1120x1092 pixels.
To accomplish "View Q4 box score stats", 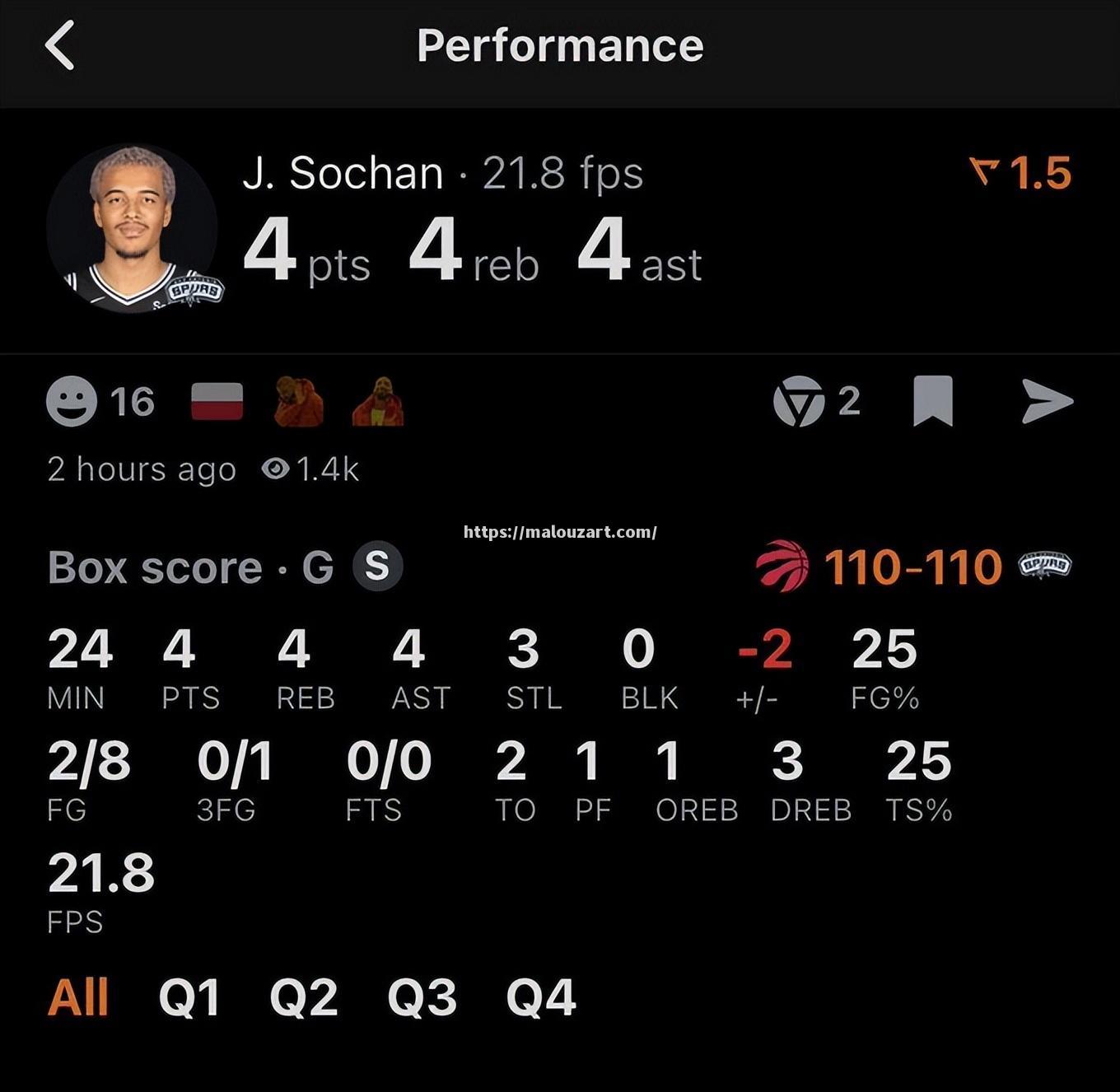I will (x=540, y=997).
